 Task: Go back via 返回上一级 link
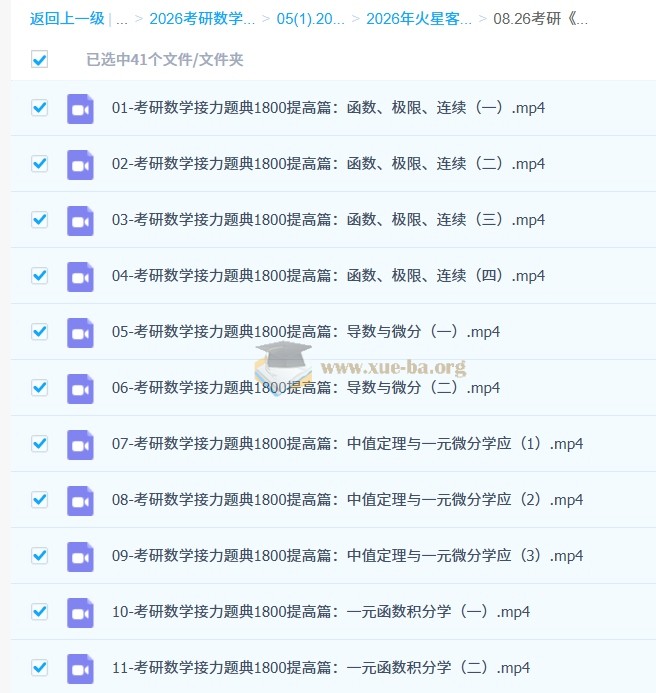tap(66, 18)
